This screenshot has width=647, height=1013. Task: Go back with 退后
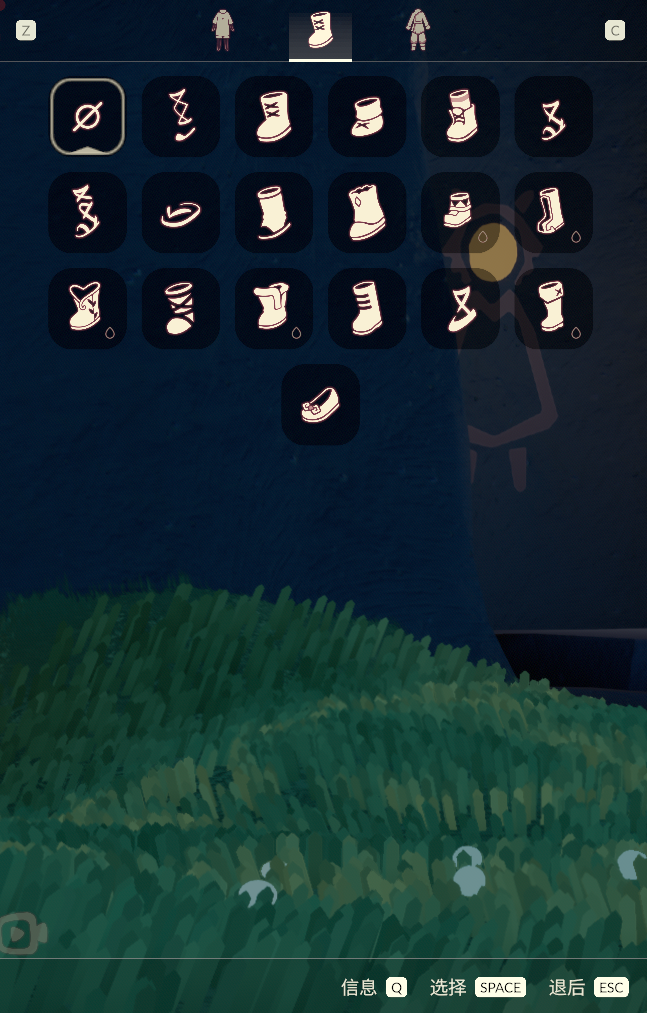coord(588,987)
